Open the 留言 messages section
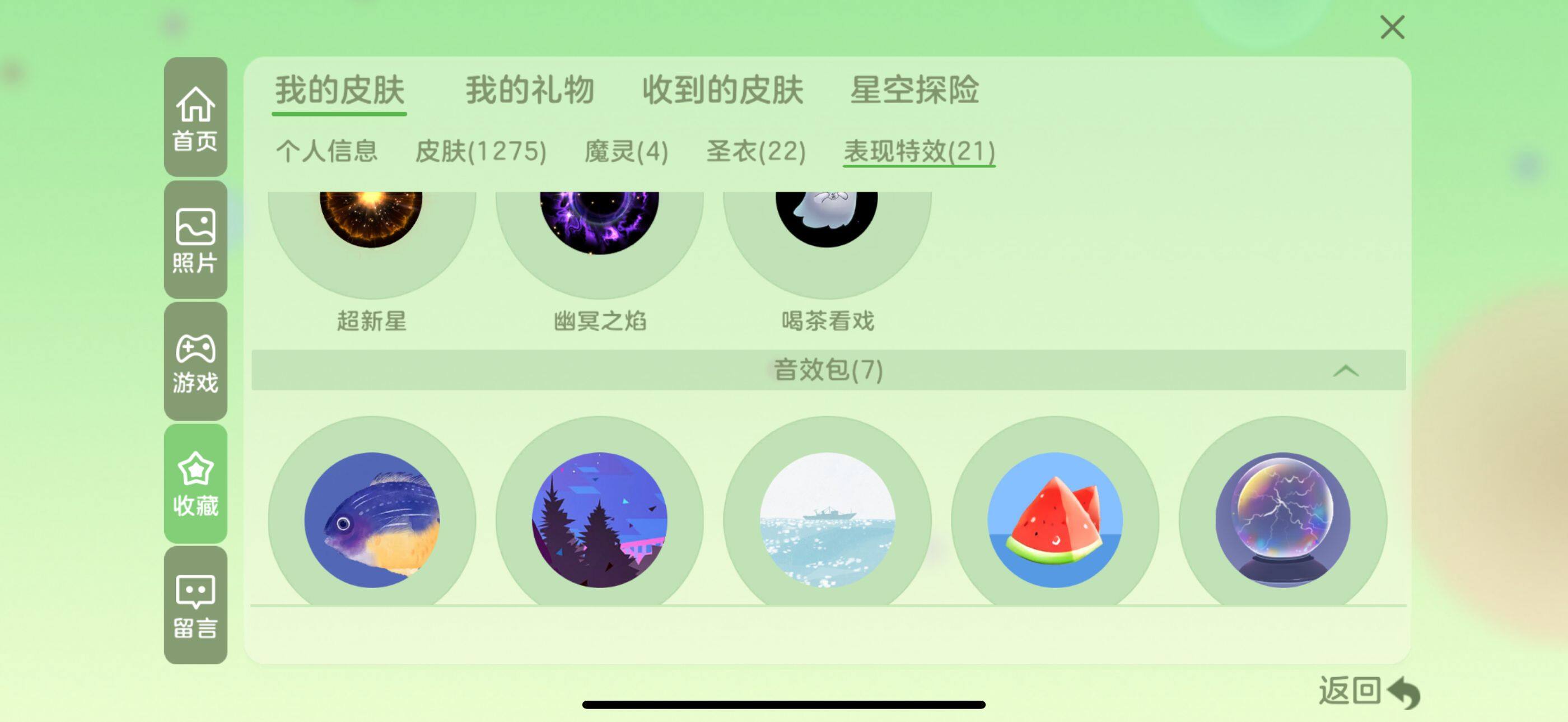The width and height of the screenshot is (1568, 722). 195,605
